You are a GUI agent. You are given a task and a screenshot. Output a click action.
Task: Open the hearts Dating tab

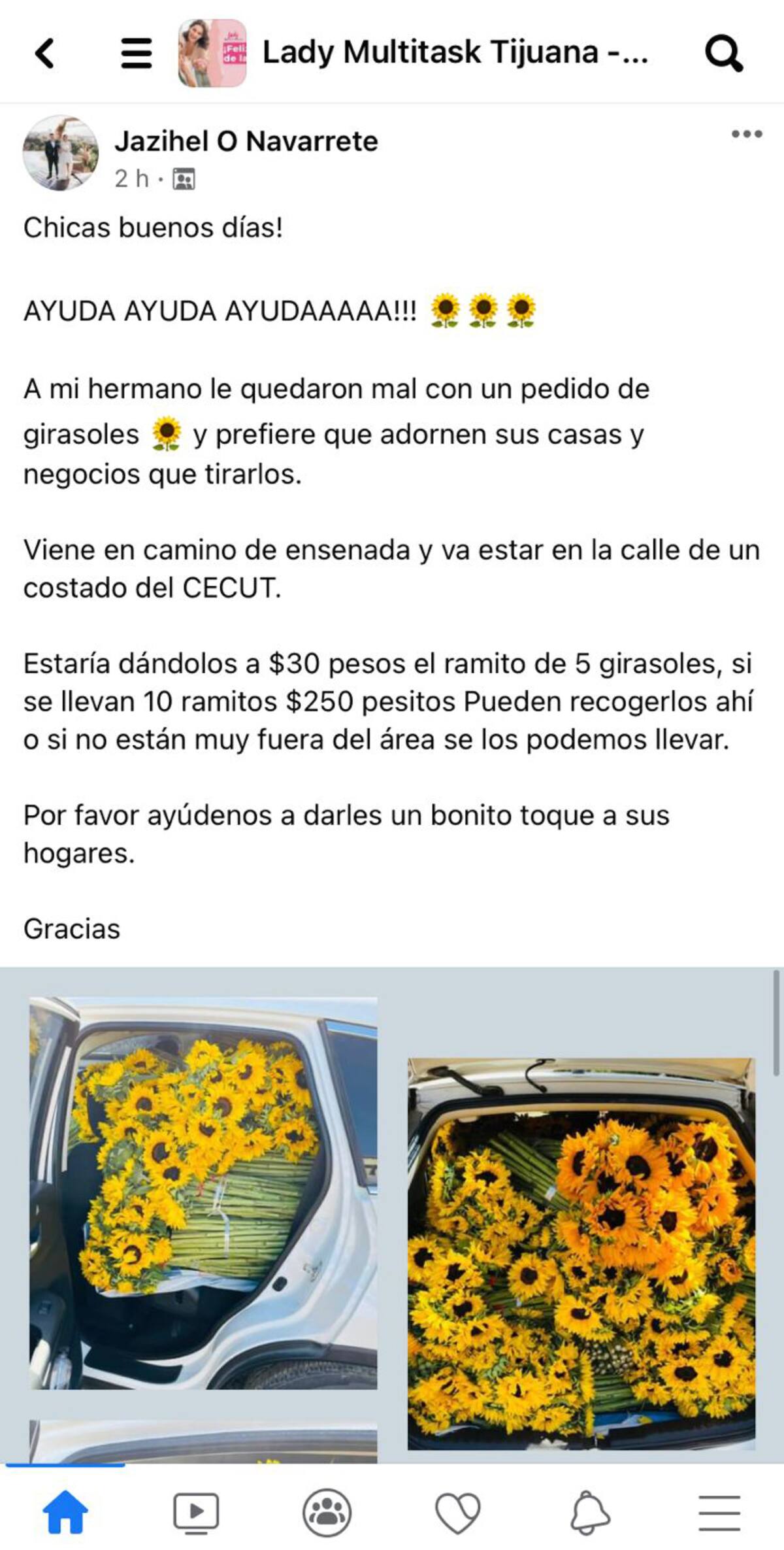[x=457, y=1512]
